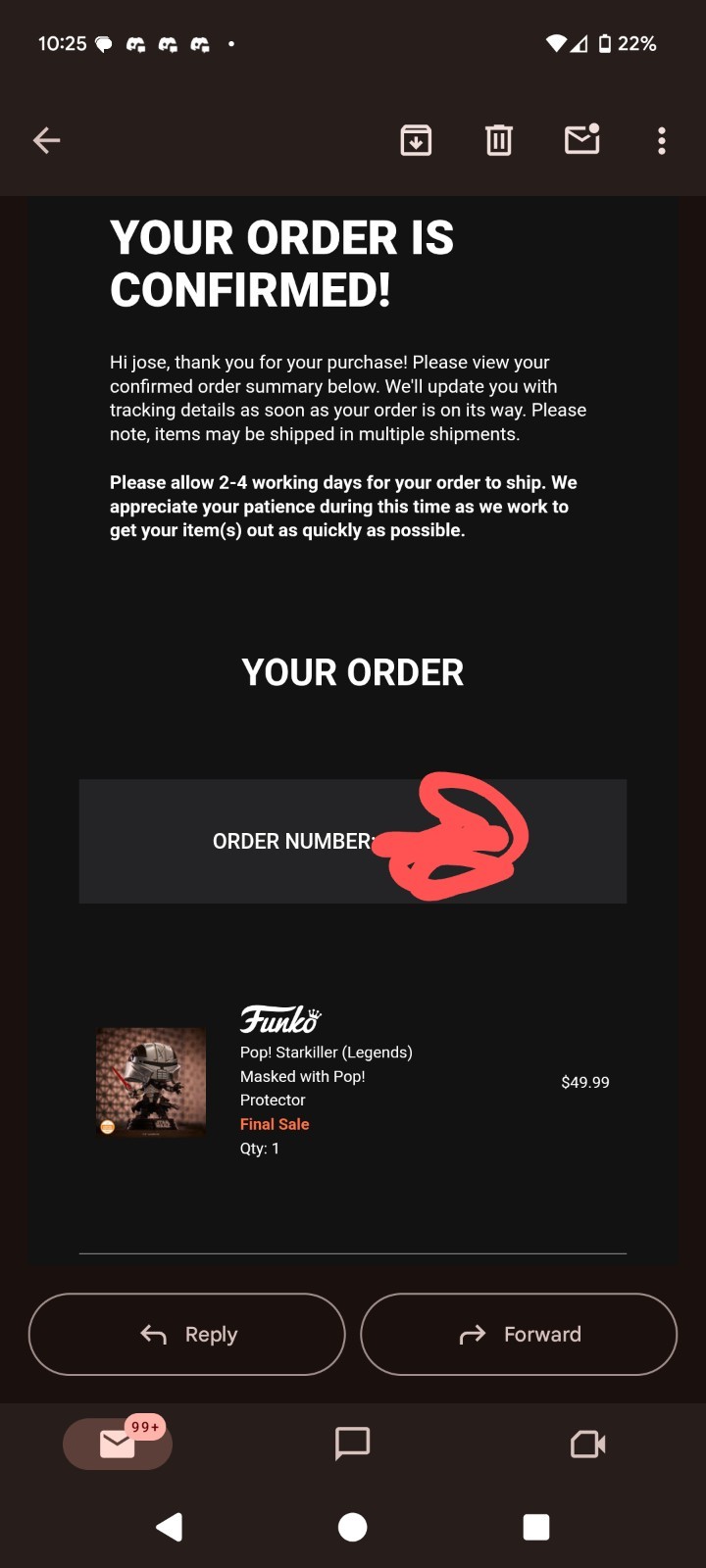Switch to the Meet video tab
The width and height of the screenshot is (706, 1568).
[x=587, y=1444]
